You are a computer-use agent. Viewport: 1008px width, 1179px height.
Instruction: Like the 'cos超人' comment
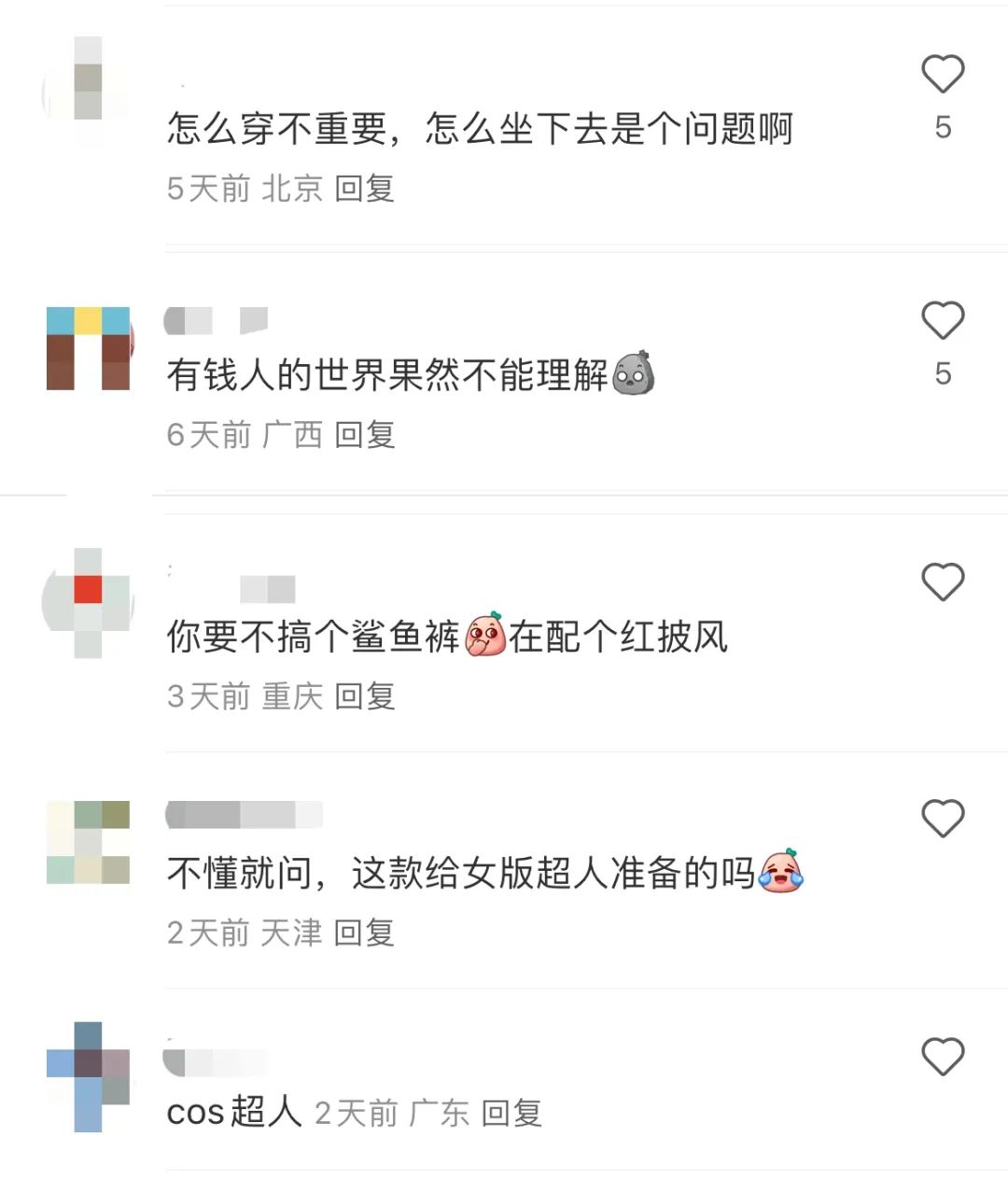[943, 1057]
